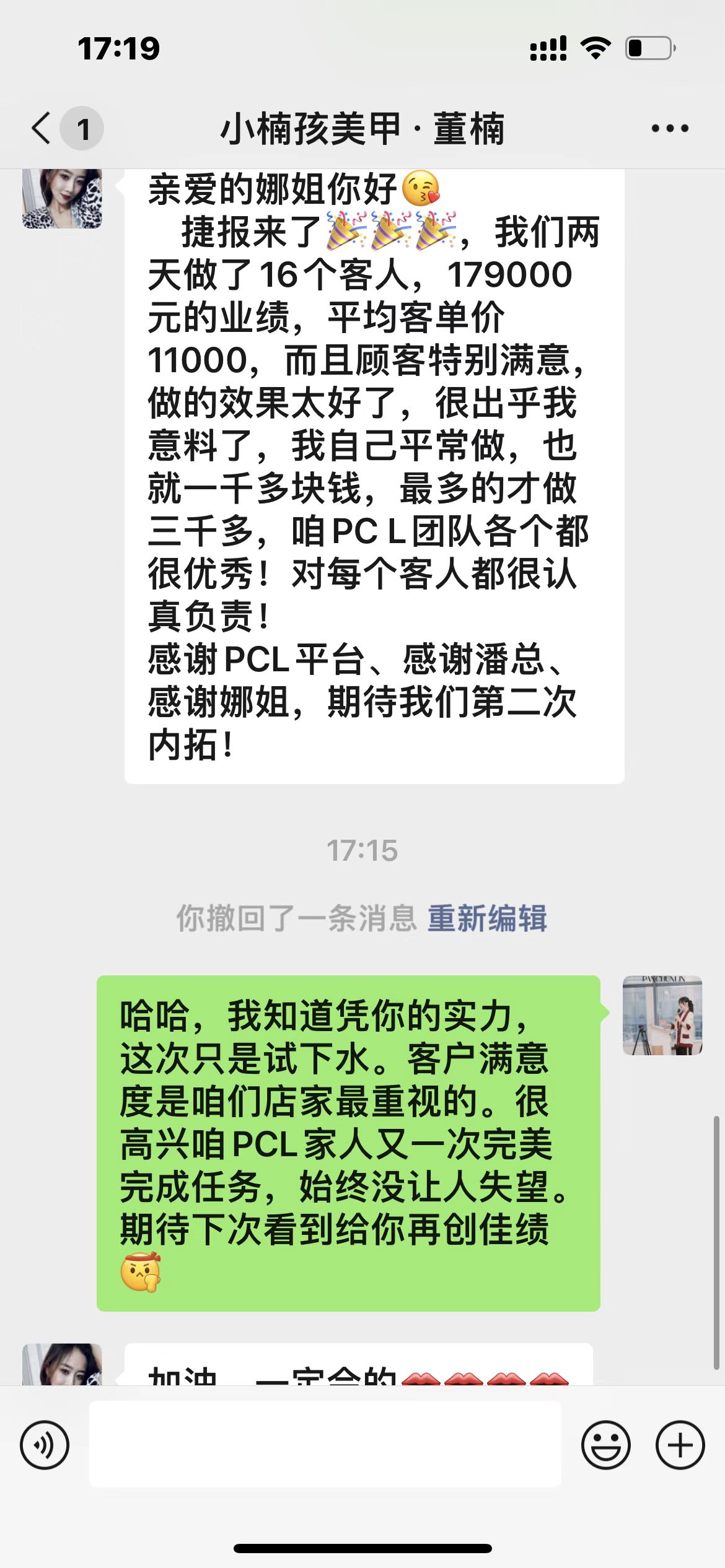
Task: Open the chat info overflow menu
Action: pos(669,129)
